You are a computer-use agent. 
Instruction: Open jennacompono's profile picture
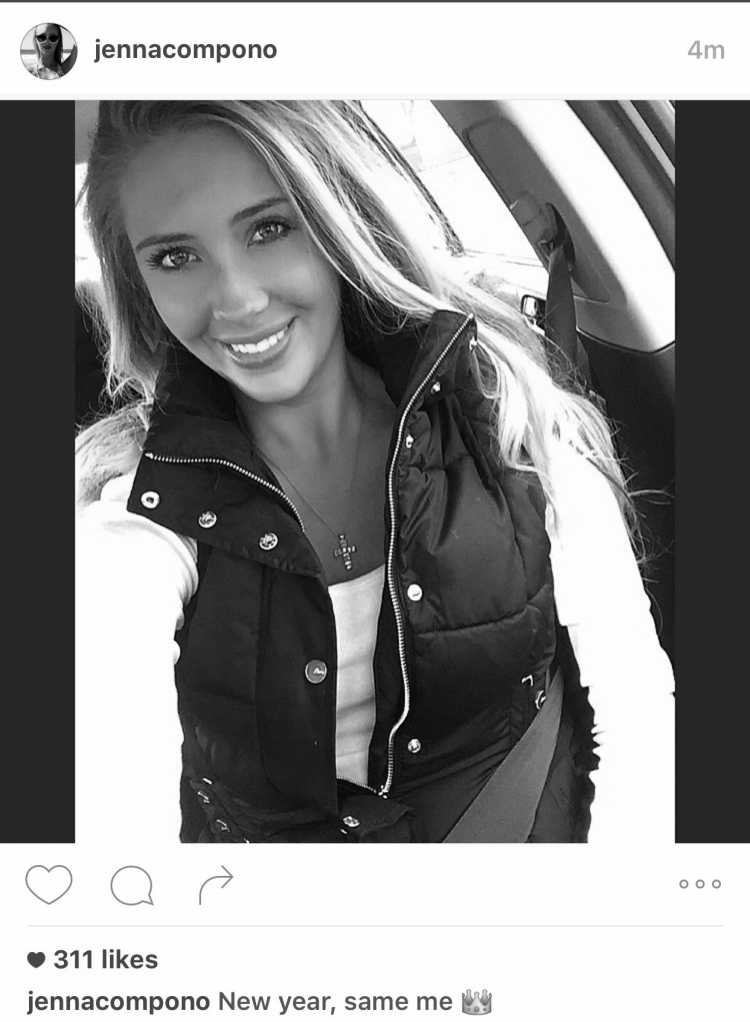(x=48, y=51)
